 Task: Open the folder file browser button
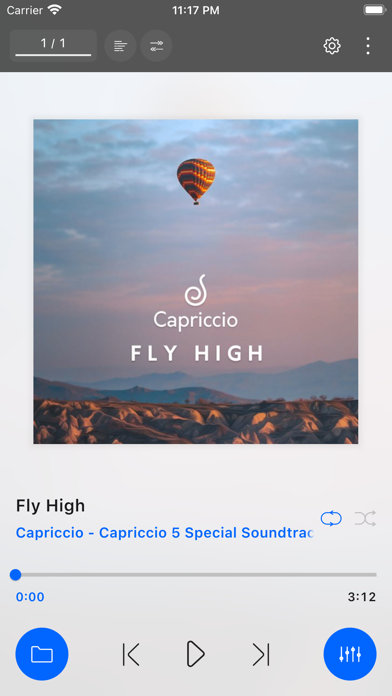42,654
